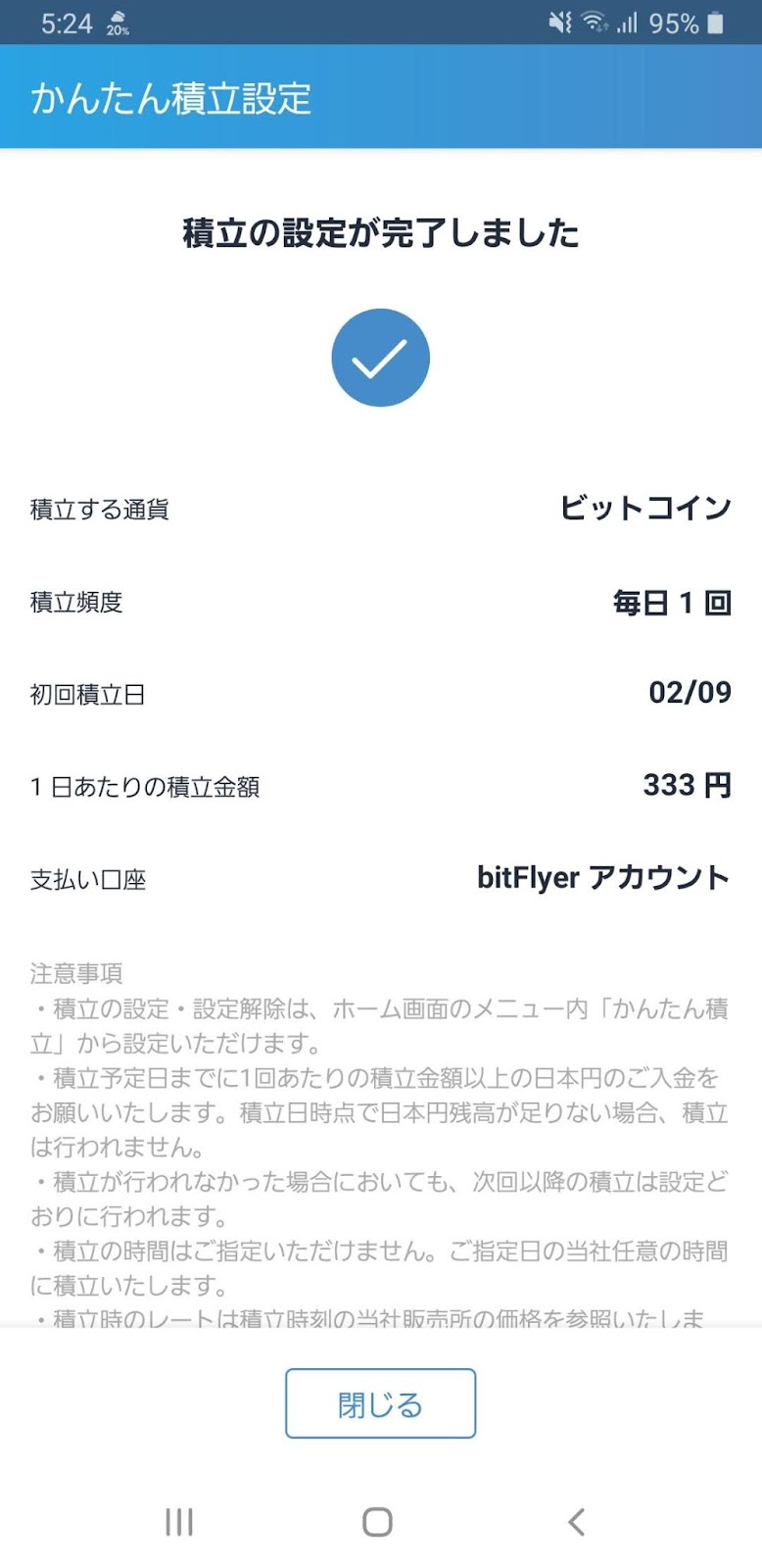Open recent apps from the navigation bar

click(179, 1522)
